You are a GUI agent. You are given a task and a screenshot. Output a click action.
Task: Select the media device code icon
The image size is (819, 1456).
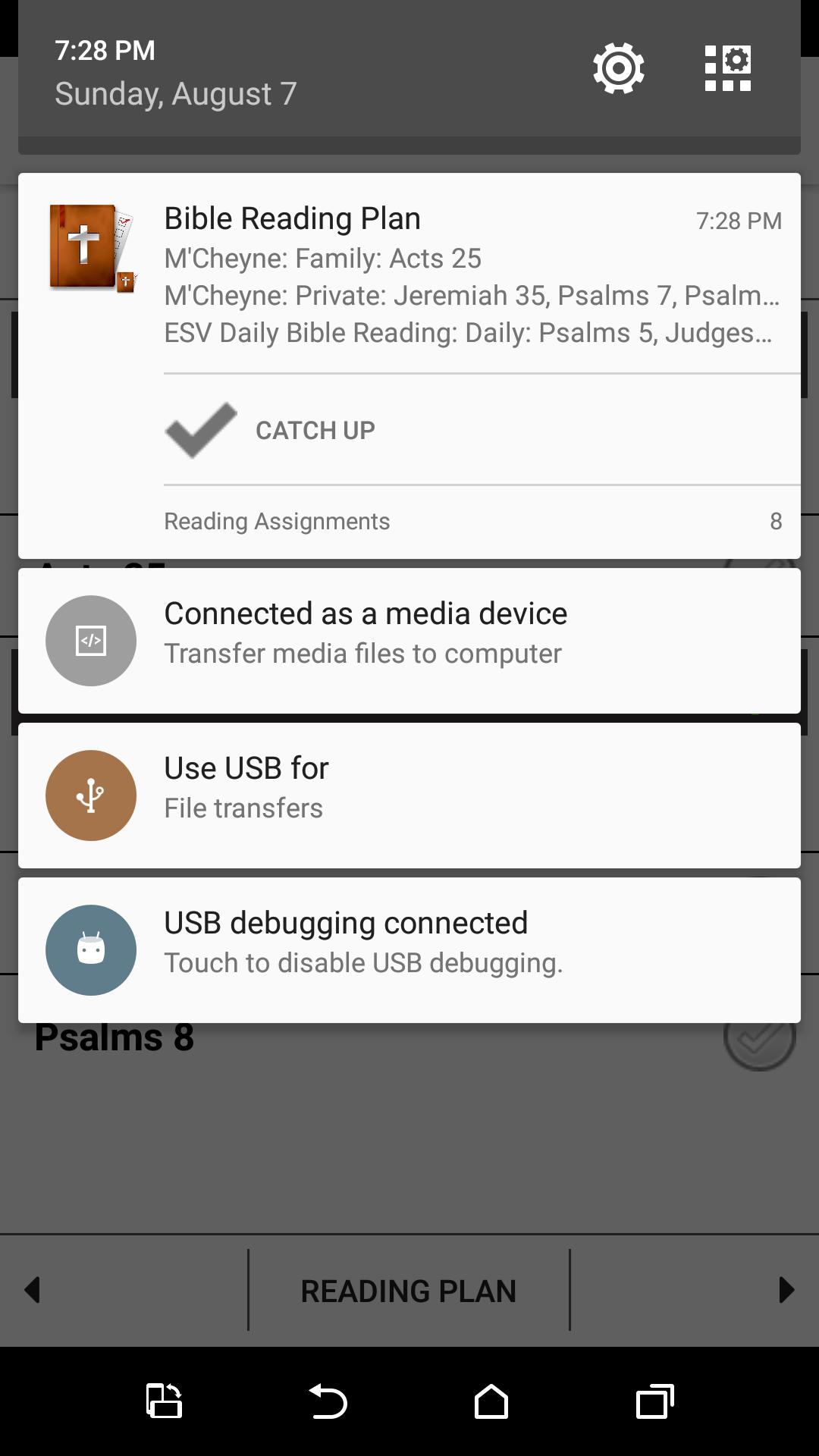coord(90,641)
